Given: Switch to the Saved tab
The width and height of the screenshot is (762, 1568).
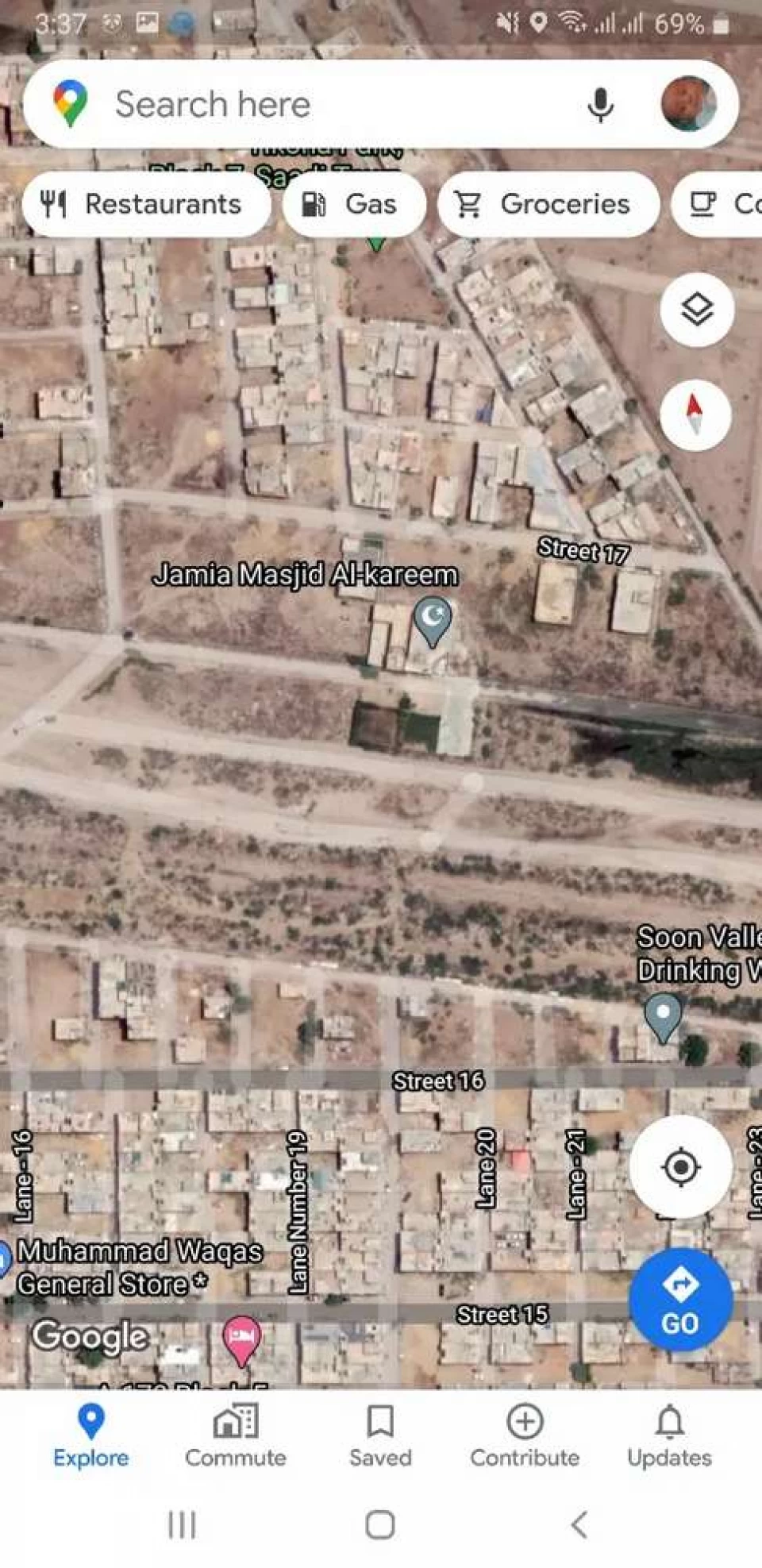Looking at the screenshot, I should click(x=381, y=1435).
